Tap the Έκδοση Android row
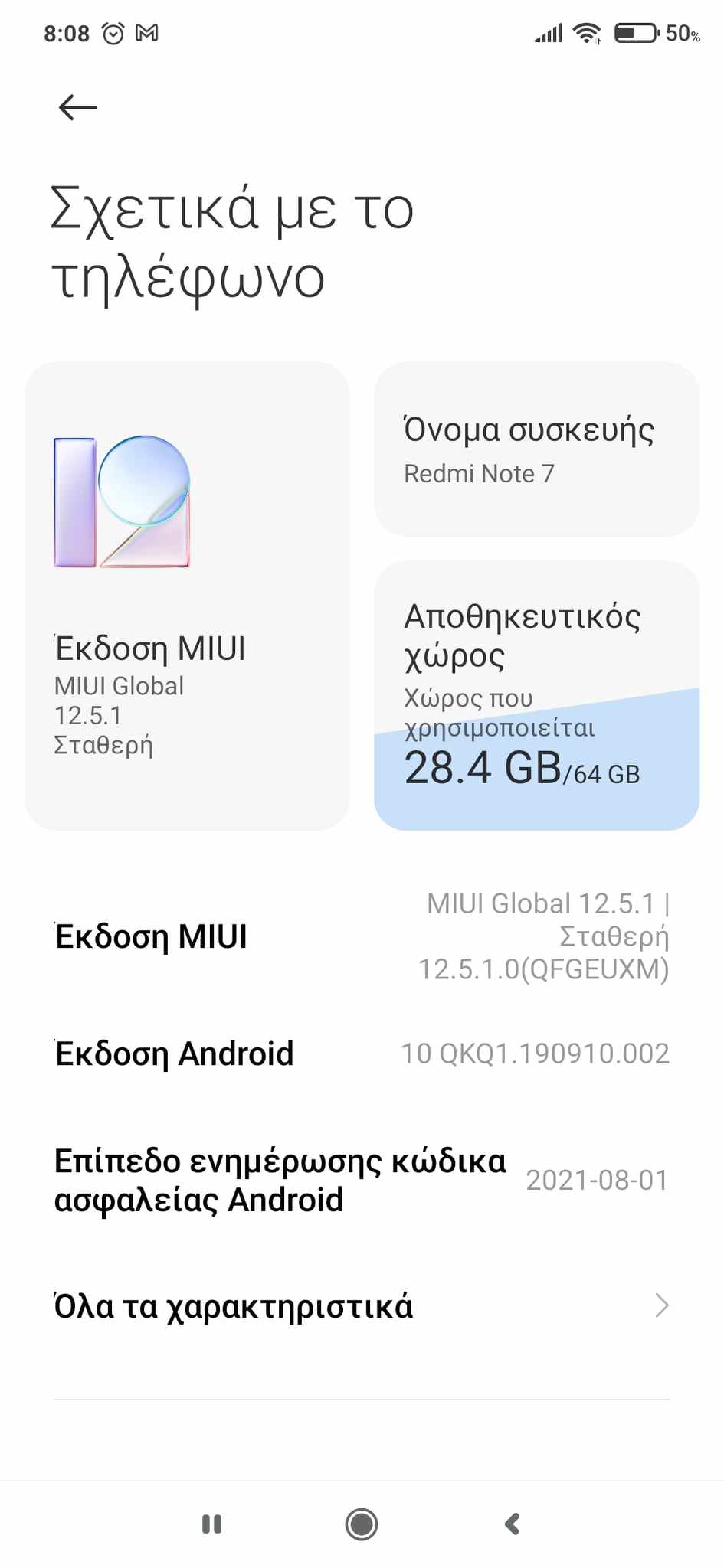 (362, 1053)
